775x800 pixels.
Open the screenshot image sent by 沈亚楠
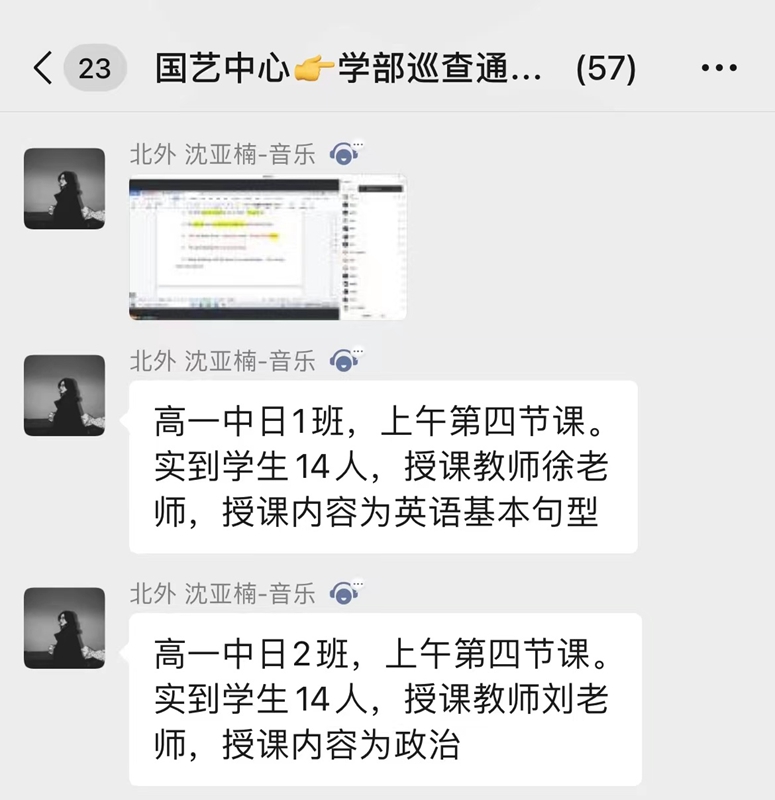click(x=267, y=247)
